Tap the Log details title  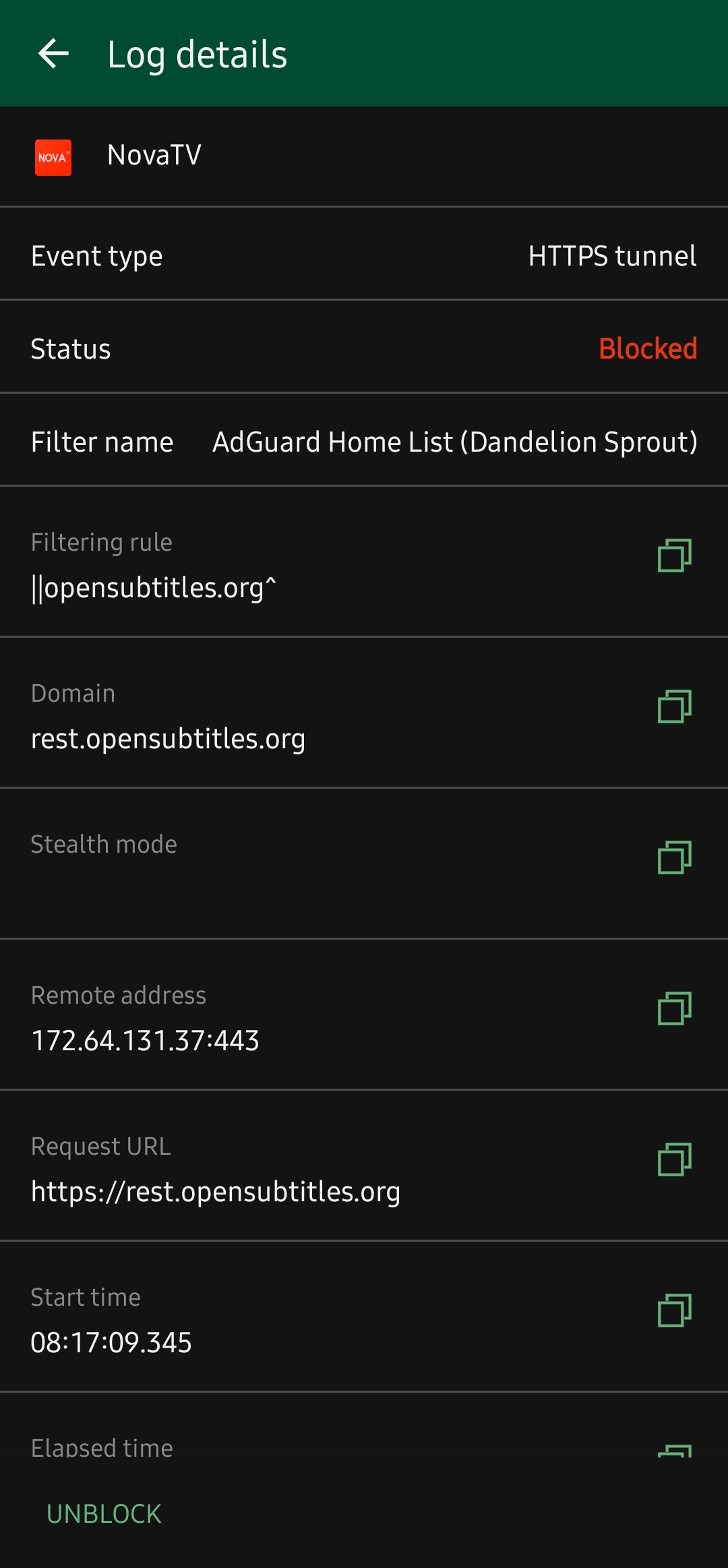coord(198,55)
